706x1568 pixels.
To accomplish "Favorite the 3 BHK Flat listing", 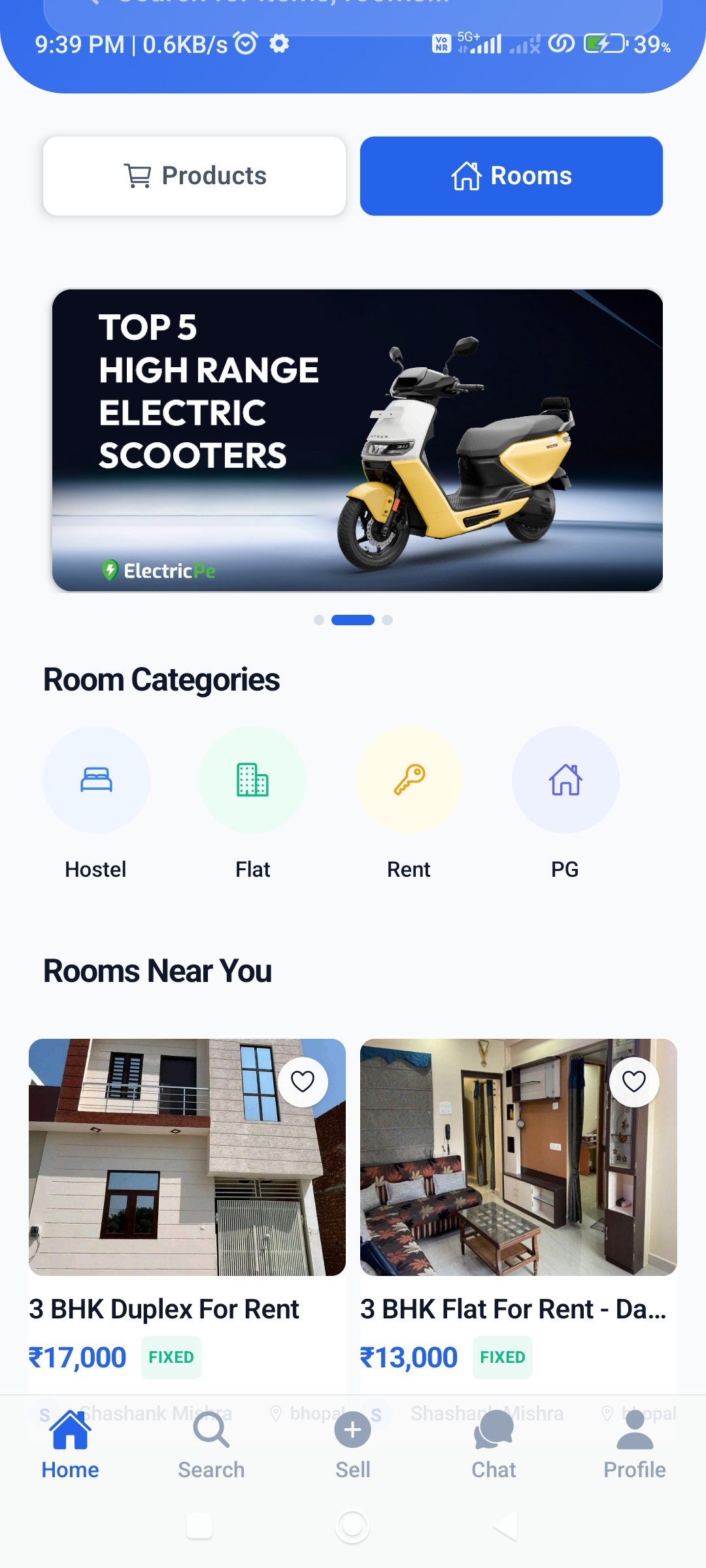I will pyautogui.click(x=634, y=1082).
